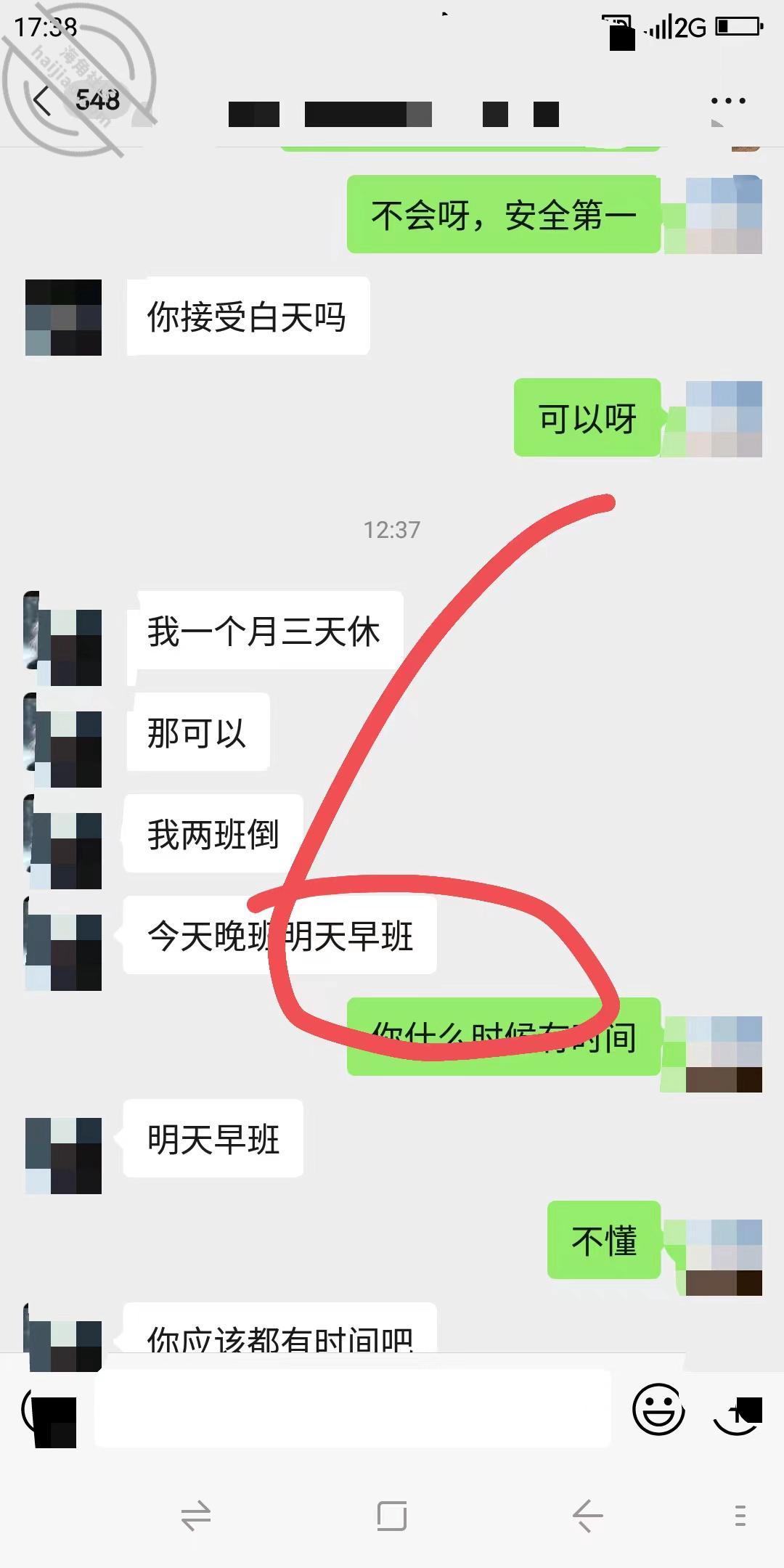Viewport: 784px width, 1568px height.
Task: Tap the message input field
Action: tap(353, 1409)
